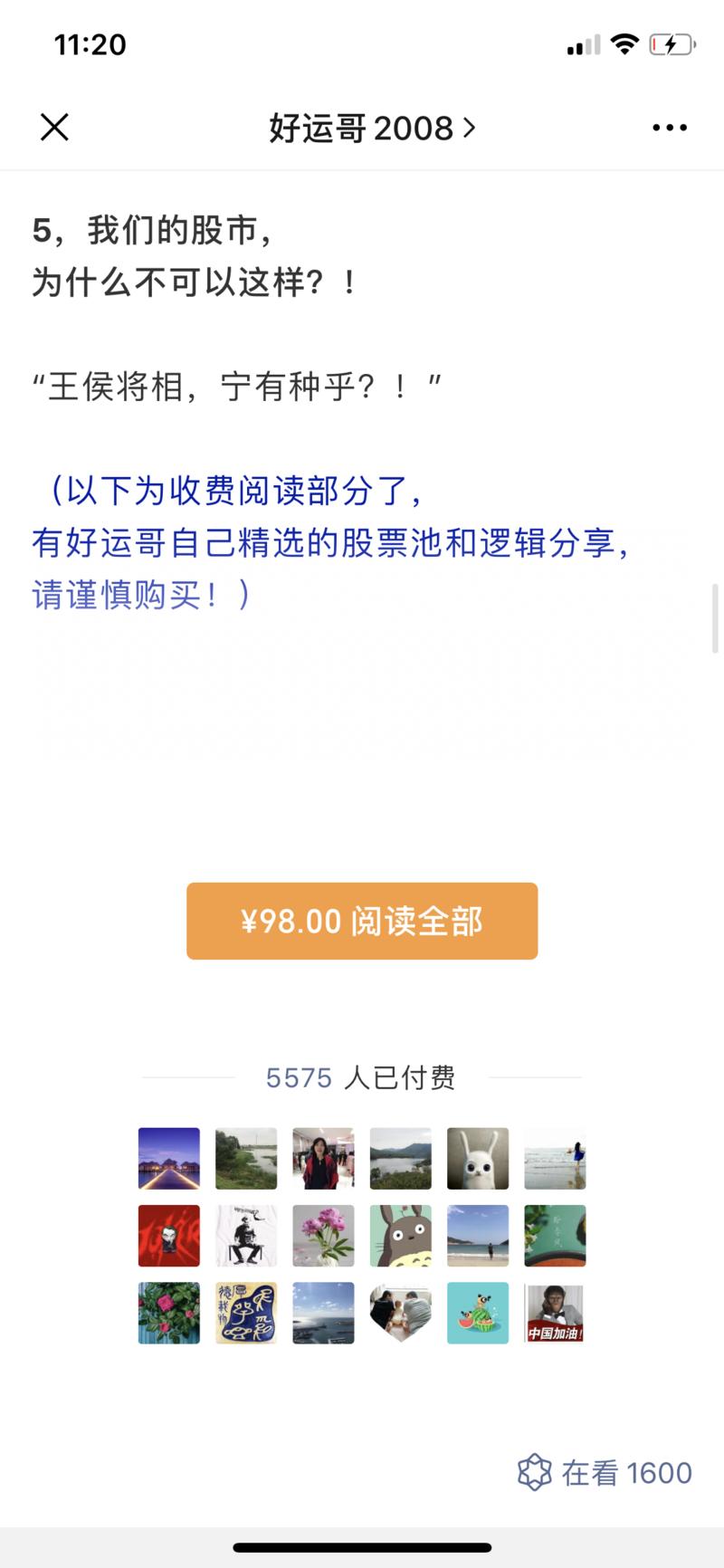Screen dimensions: 724x1568
Task: Click the X to exit the article
Action: click(54, 127)
